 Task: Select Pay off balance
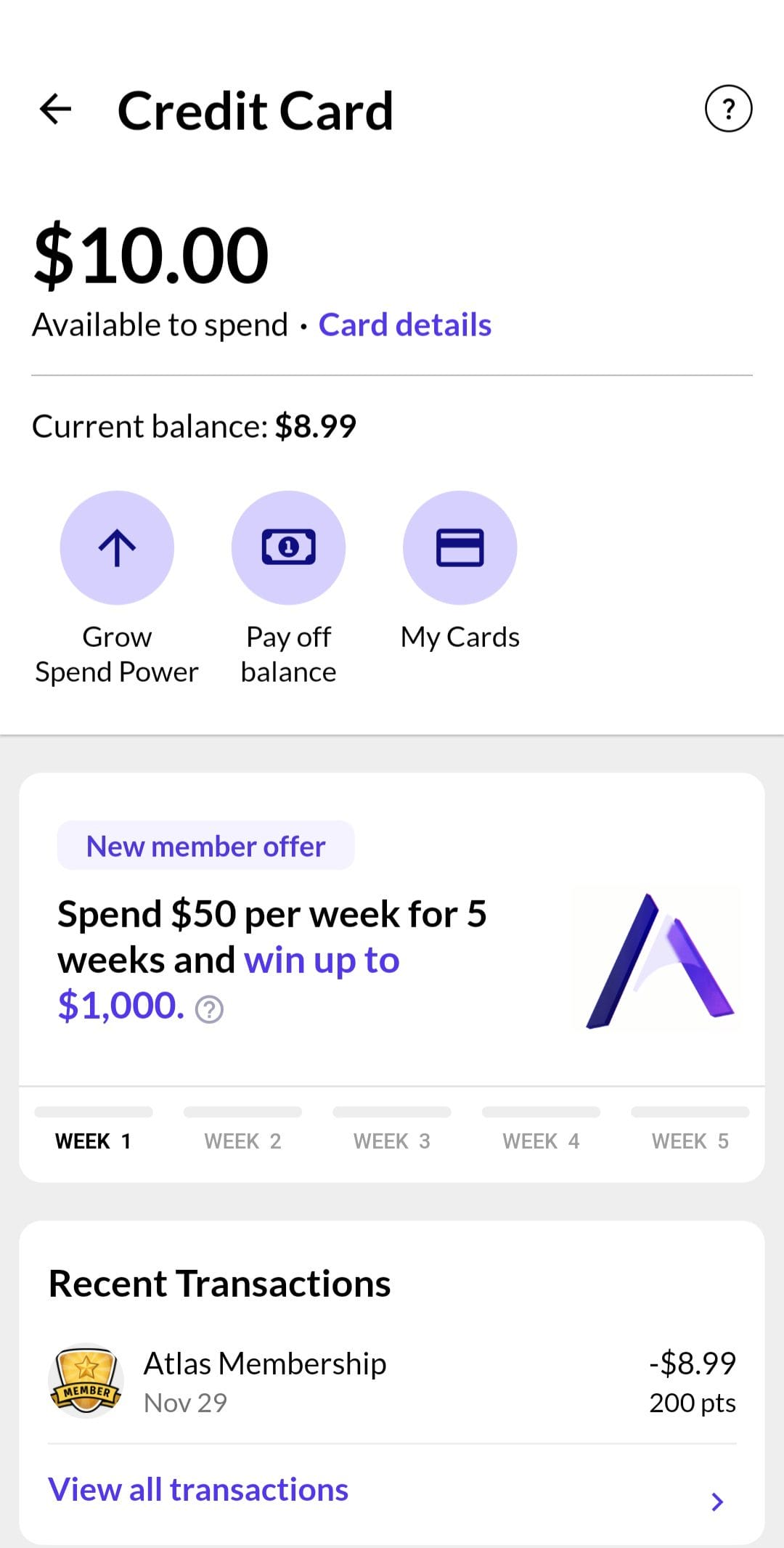[x=288, y=548]
